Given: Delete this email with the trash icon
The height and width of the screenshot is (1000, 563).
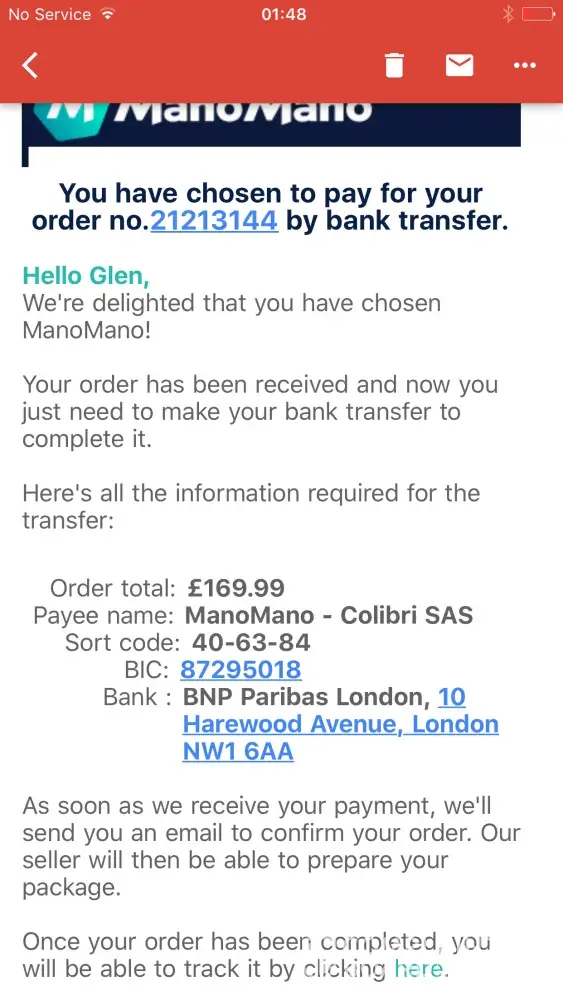Looking at the screenshot, I should click(x=394, y=65).
